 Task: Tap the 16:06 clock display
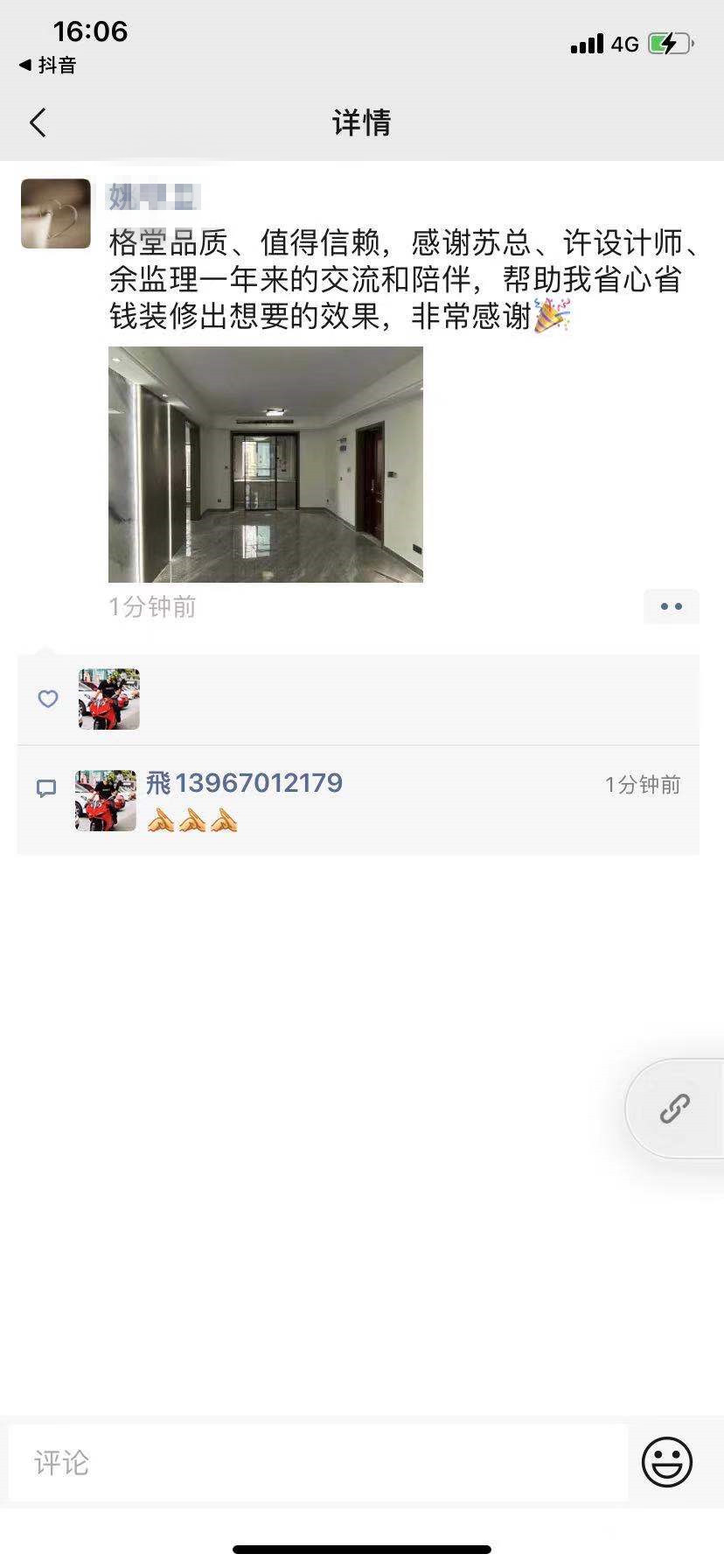[87, 31]
